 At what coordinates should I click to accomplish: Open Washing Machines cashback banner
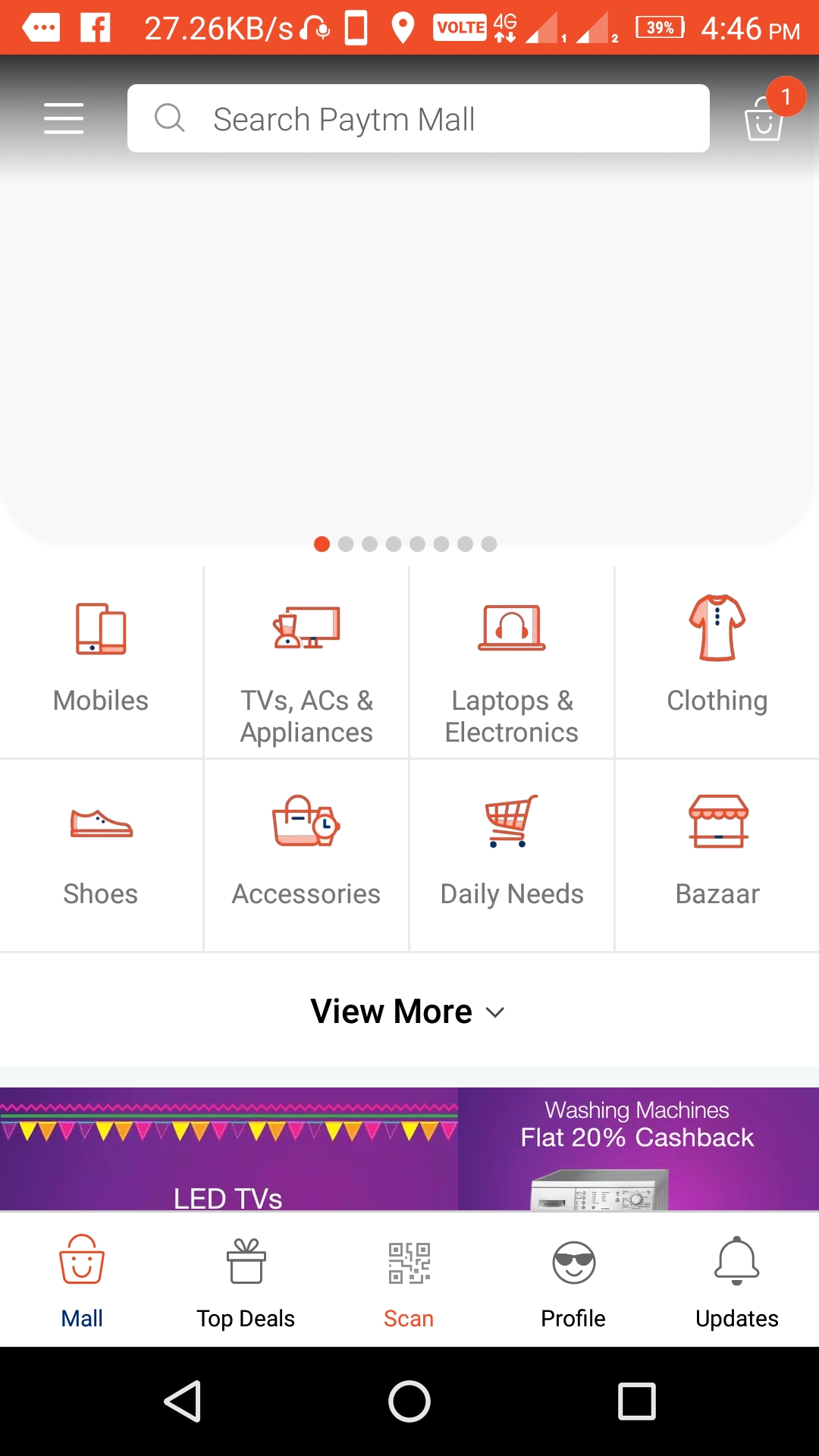tap(638, 1150)
